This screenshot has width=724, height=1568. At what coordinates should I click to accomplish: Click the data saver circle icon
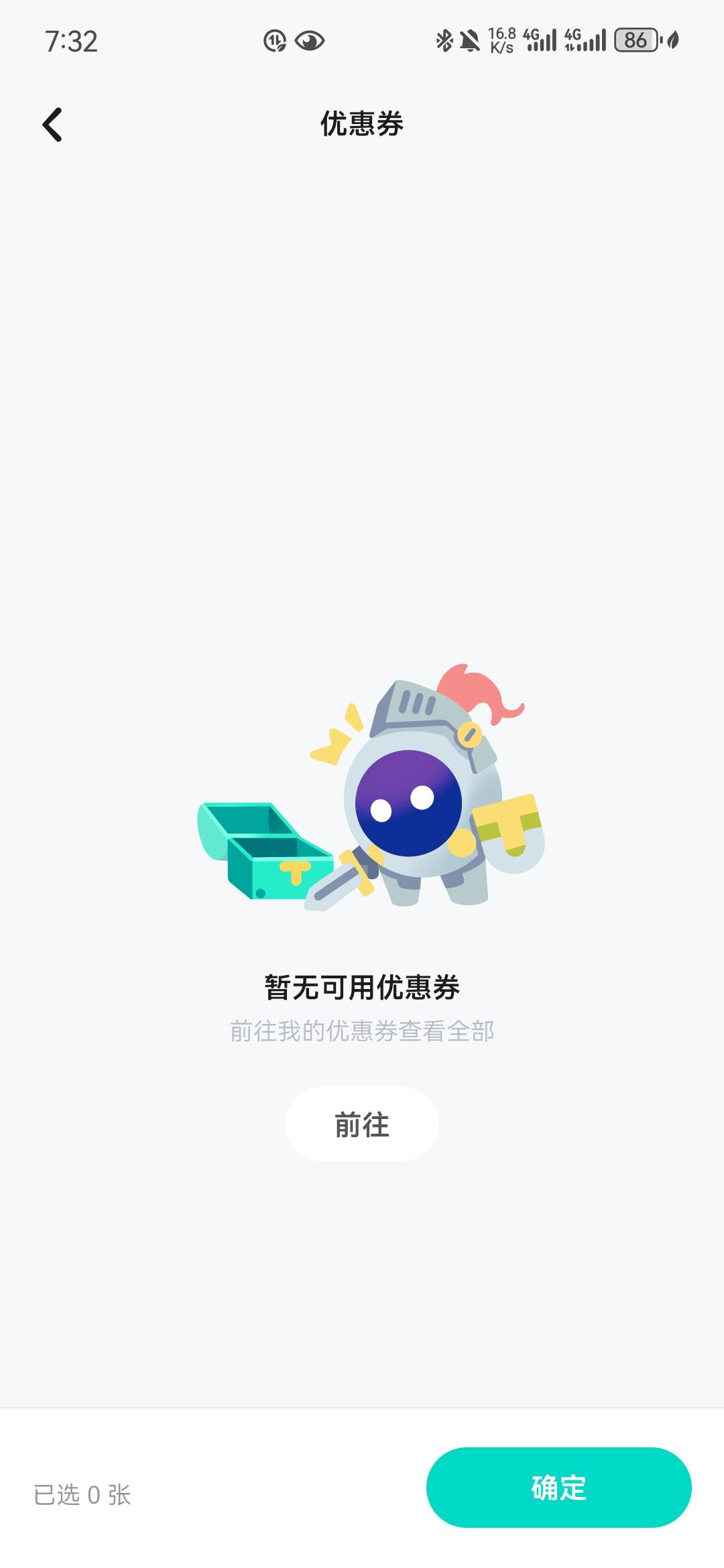click(274, 40)
